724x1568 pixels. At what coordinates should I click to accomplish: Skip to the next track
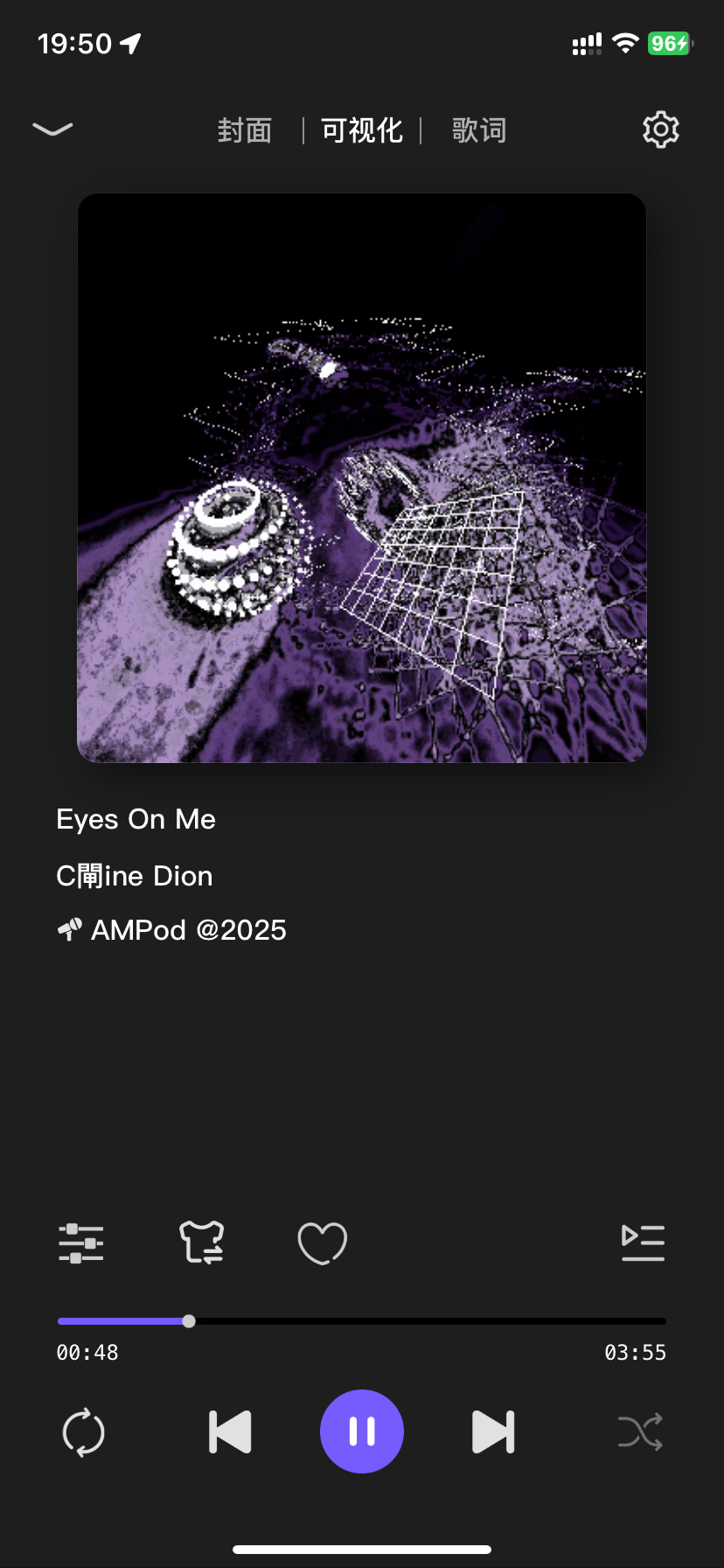493,1432
